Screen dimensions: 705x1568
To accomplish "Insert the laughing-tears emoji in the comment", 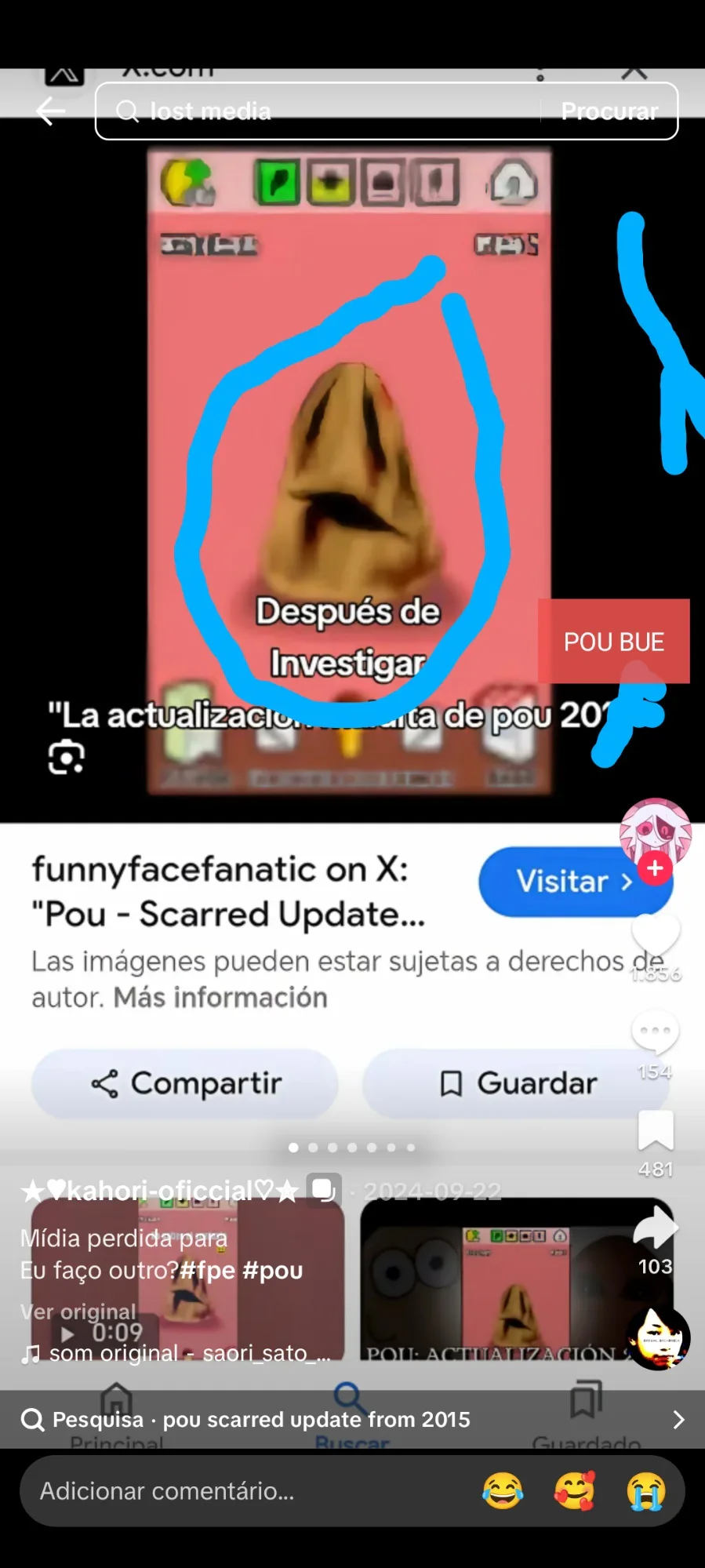I will coord(502,1491).
